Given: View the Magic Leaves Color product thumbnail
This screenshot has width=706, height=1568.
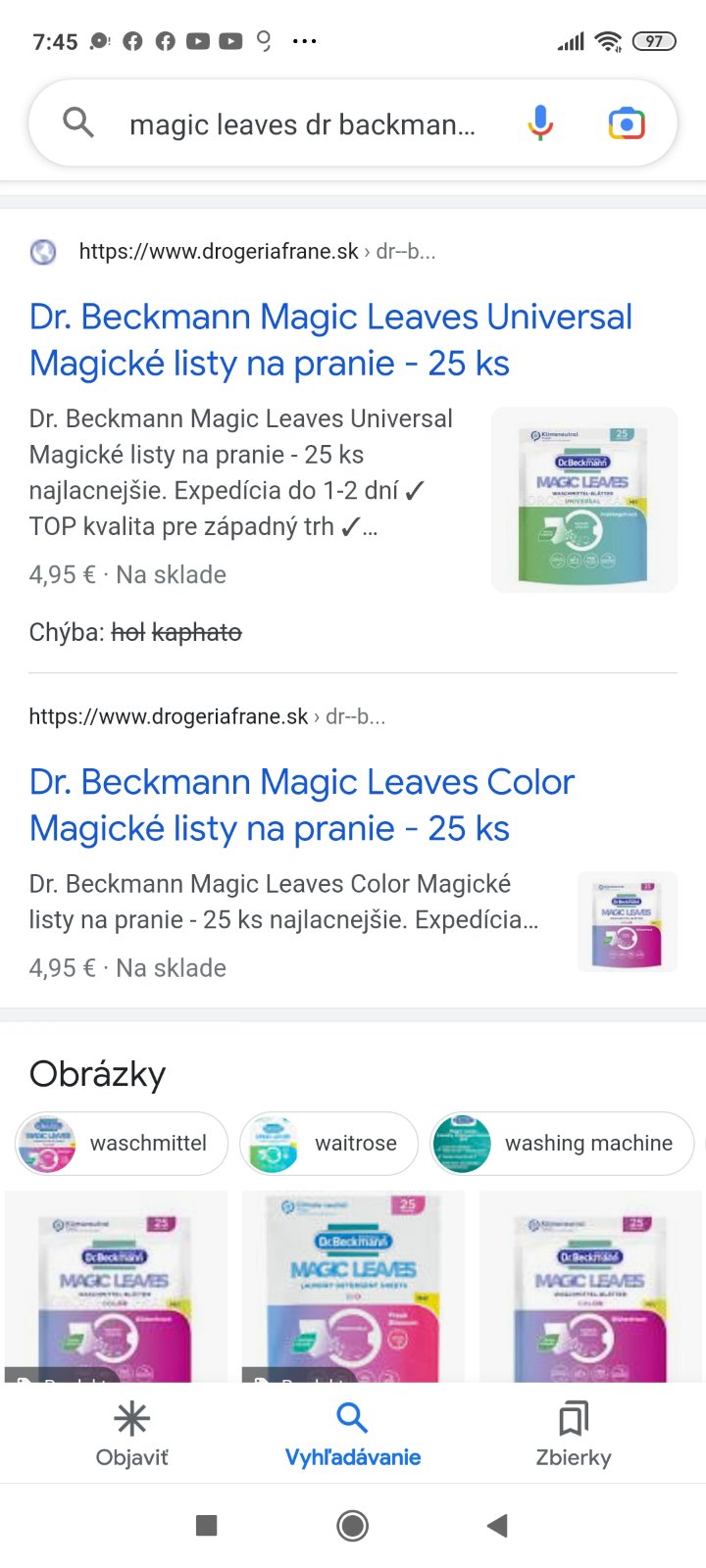Looking at the screenshot, I should (627, 921).
